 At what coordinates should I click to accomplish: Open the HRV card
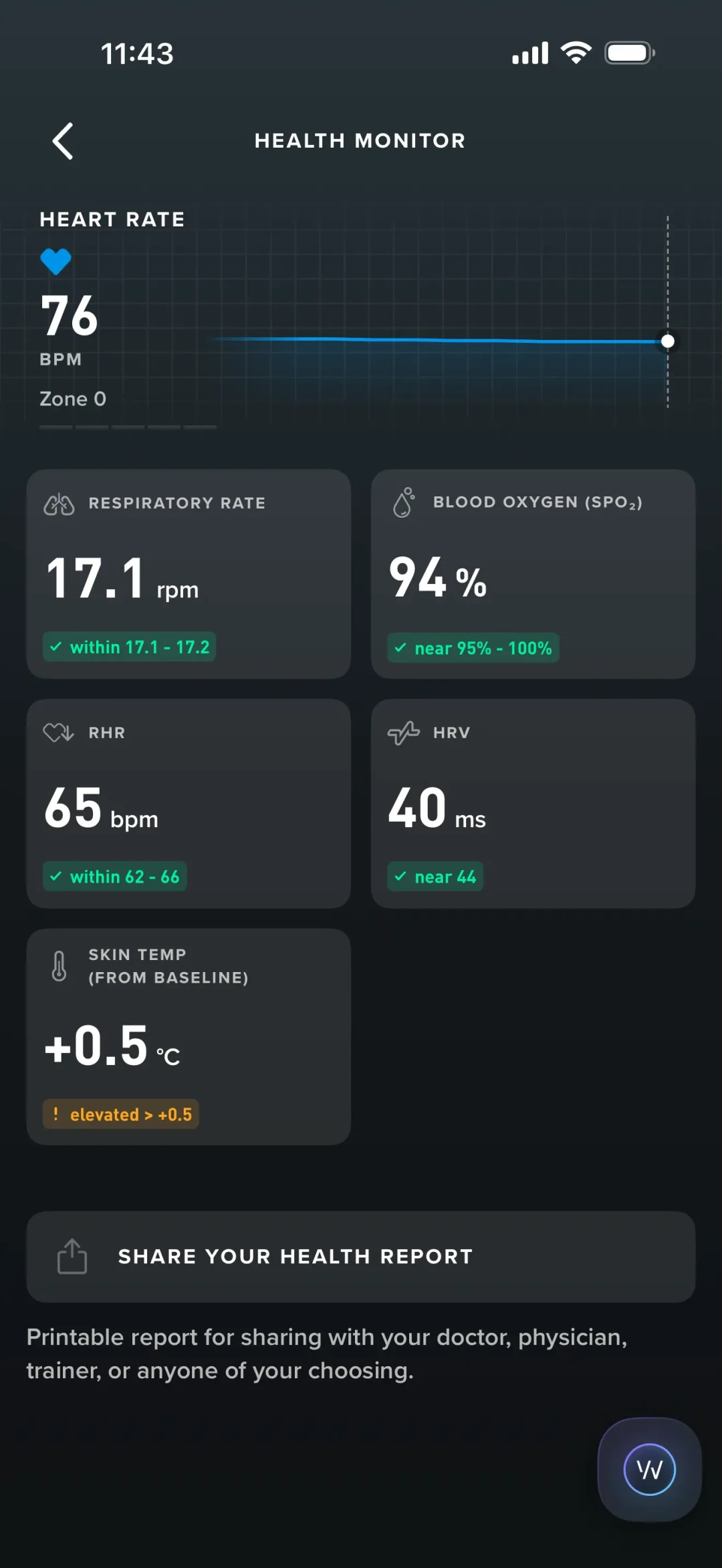[533, 803]
